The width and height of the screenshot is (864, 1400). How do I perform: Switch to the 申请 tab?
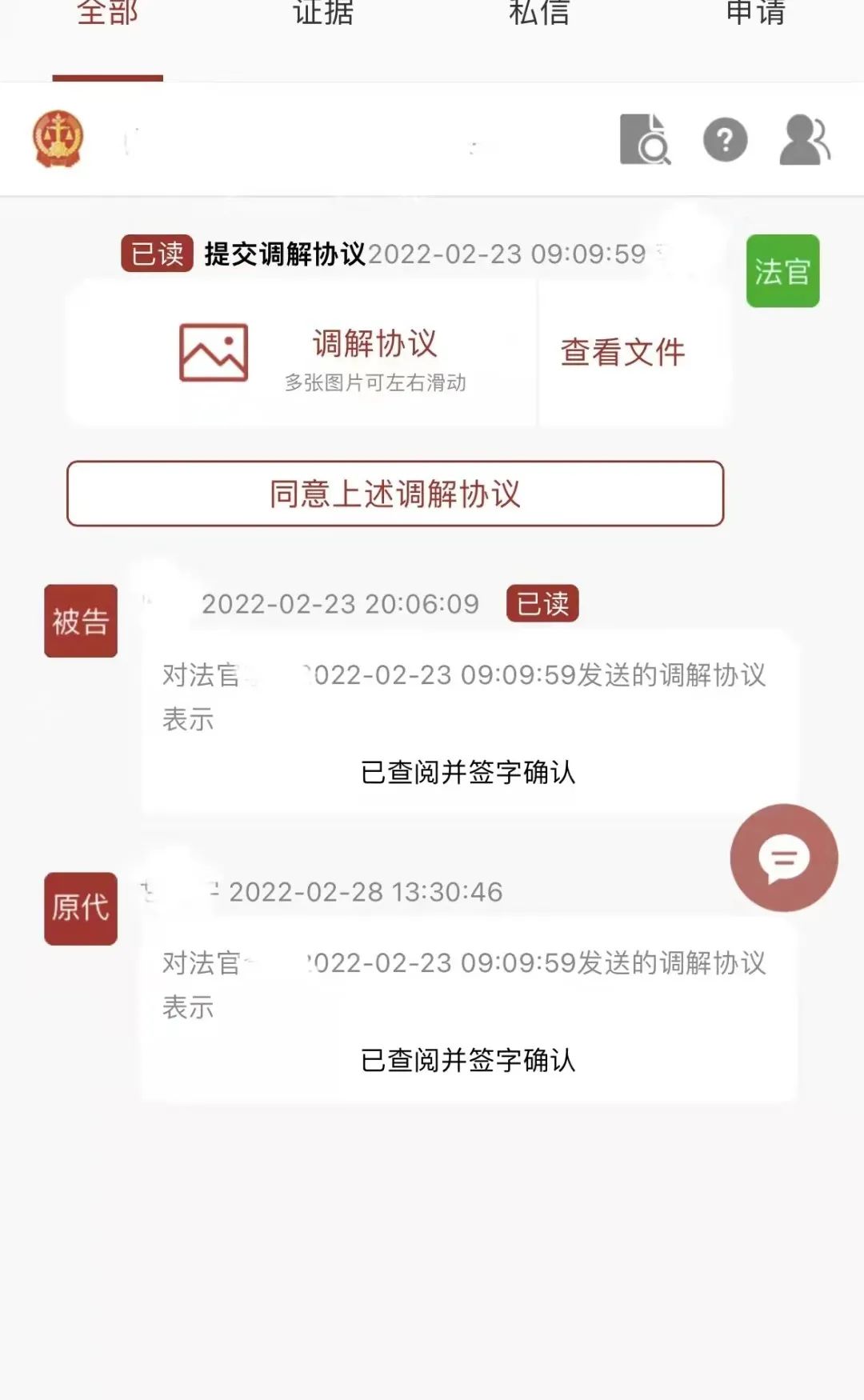tap(755, 13)
